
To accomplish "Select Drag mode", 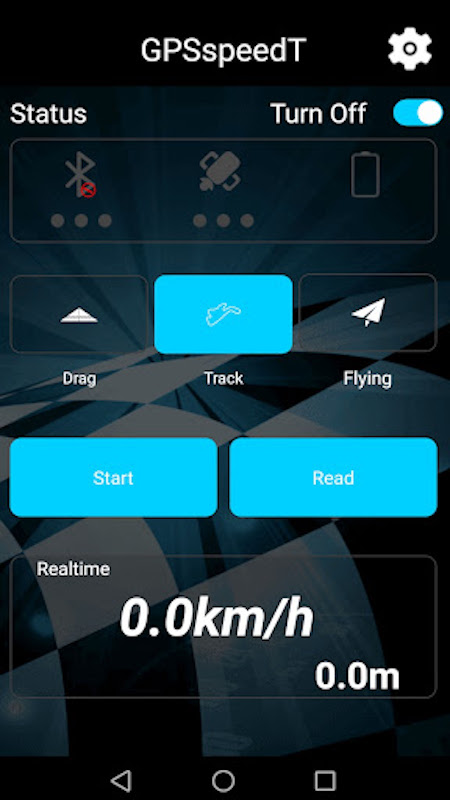I will (x=79, y=314).
